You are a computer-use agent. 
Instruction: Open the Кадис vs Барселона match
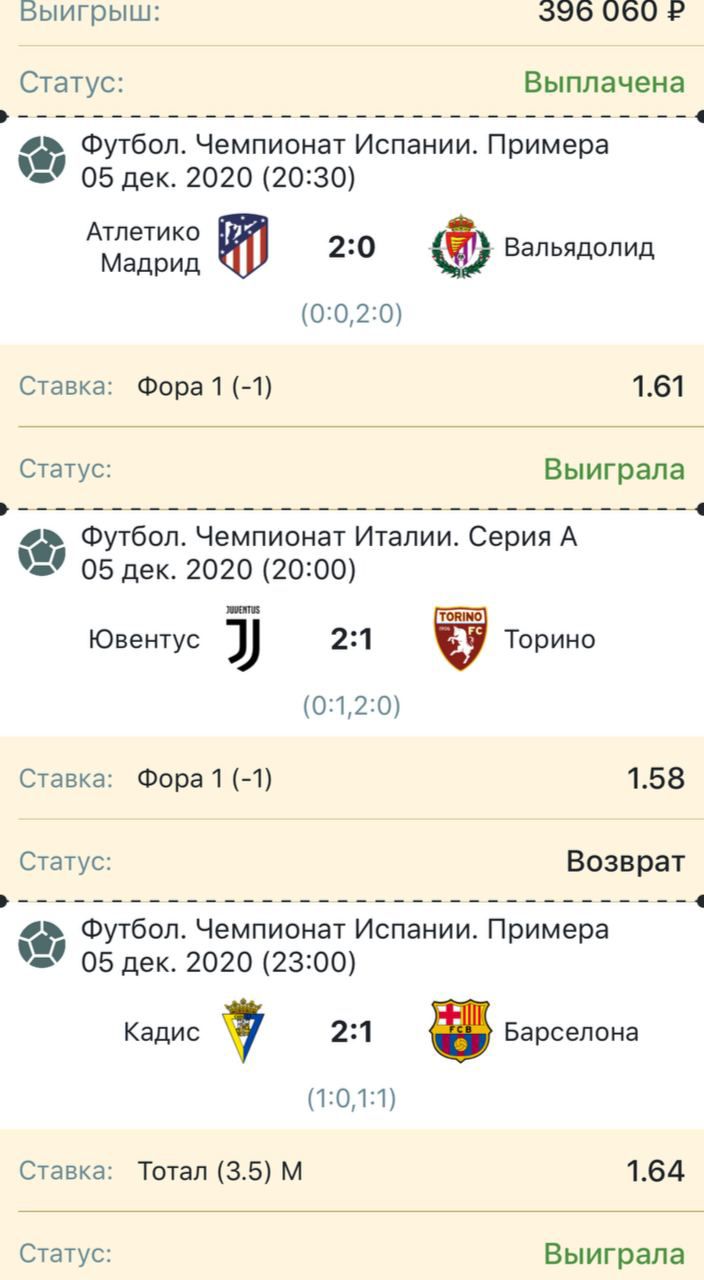tap(352, 1031)
